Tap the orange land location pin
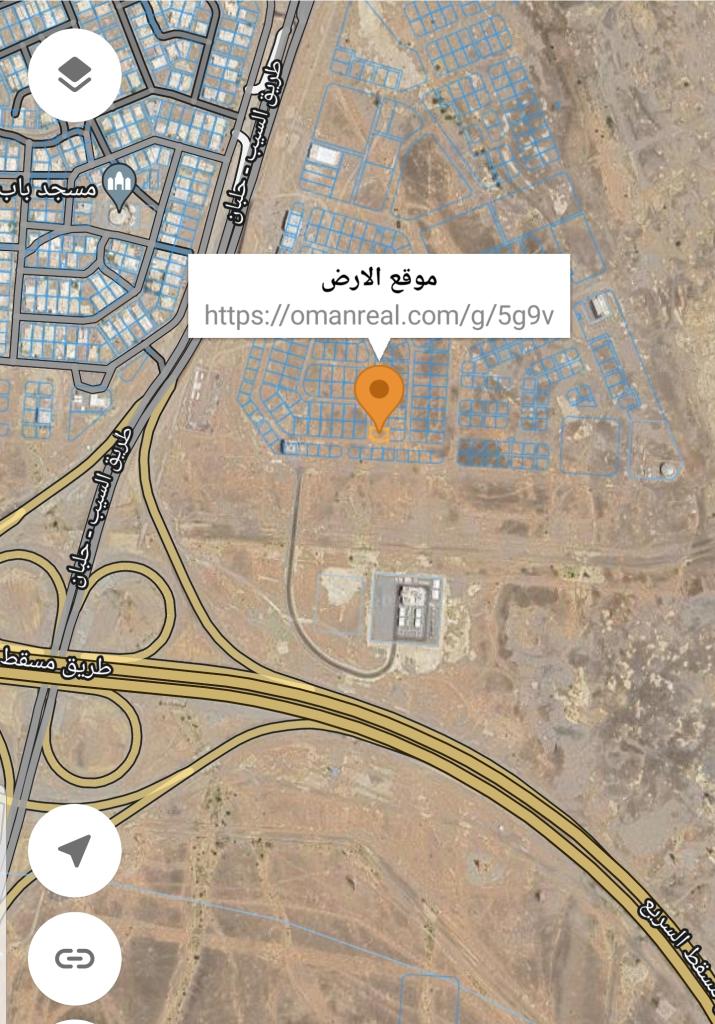 point(379,393)
